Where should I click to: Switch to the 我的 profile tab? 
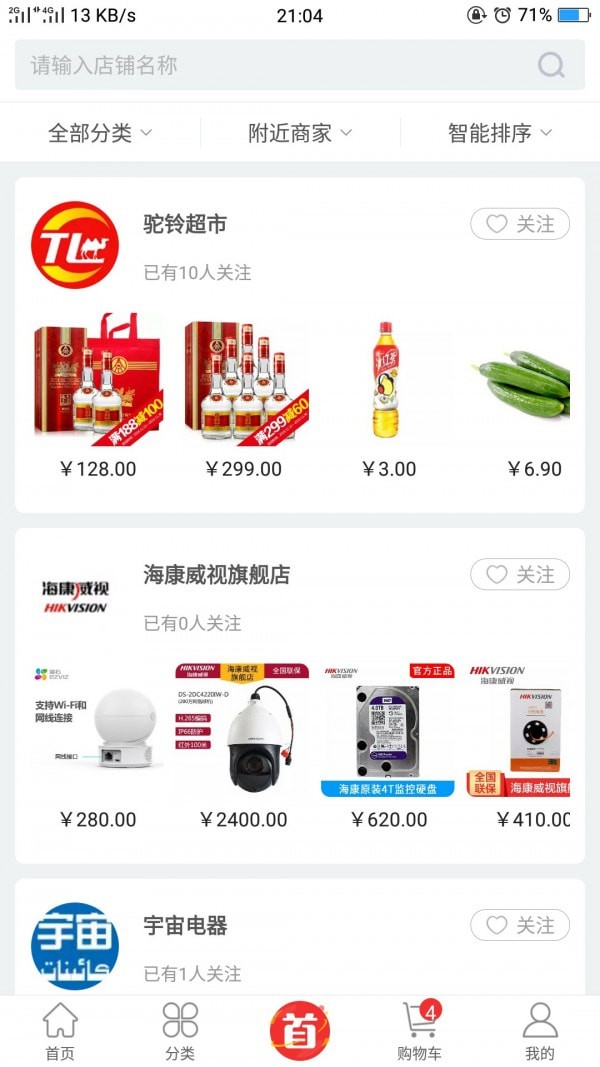(540, 1032)
